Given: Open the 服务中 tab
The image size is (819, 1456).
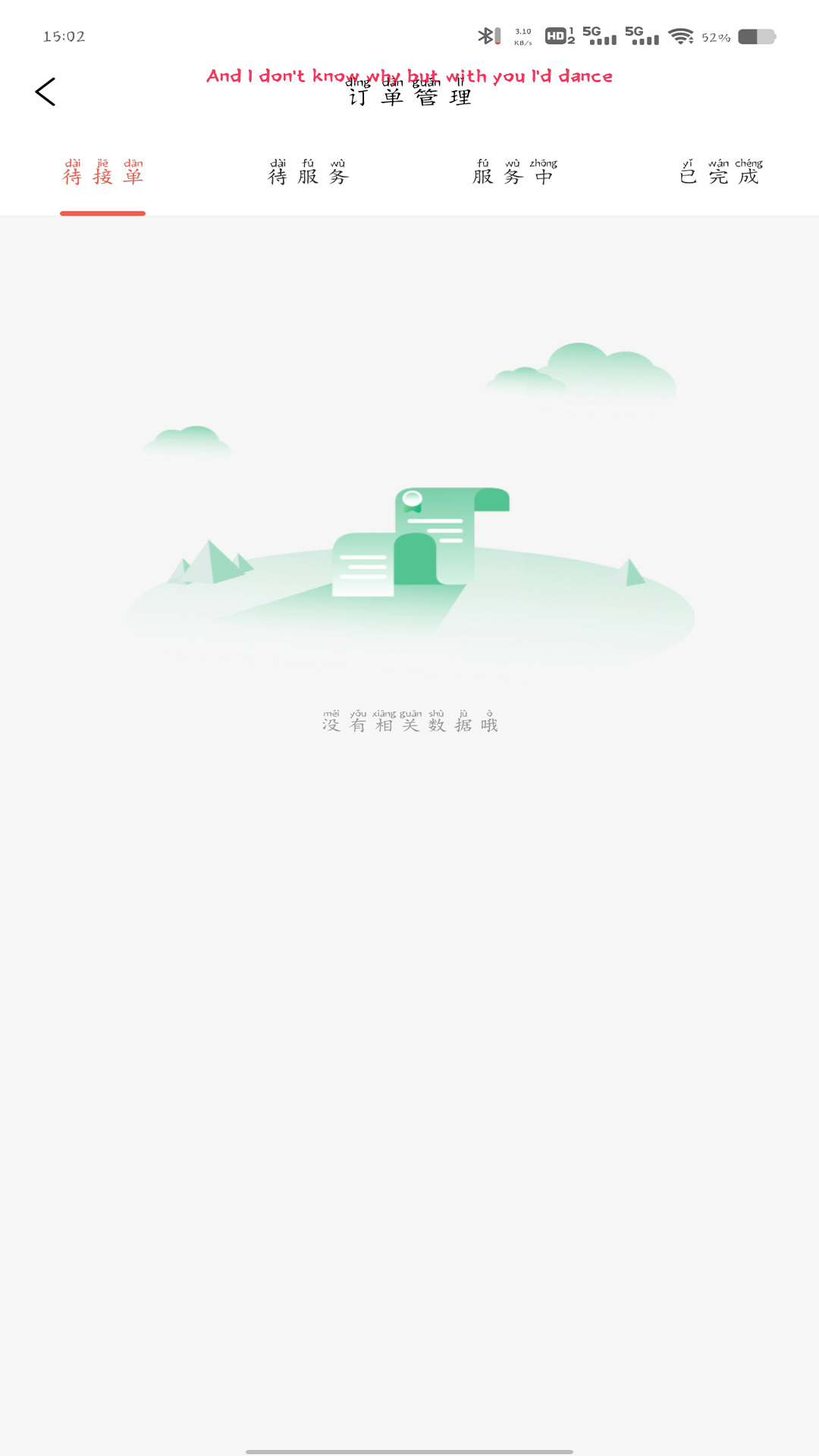Looking at the screenshot, I should [x=513, y=174].
